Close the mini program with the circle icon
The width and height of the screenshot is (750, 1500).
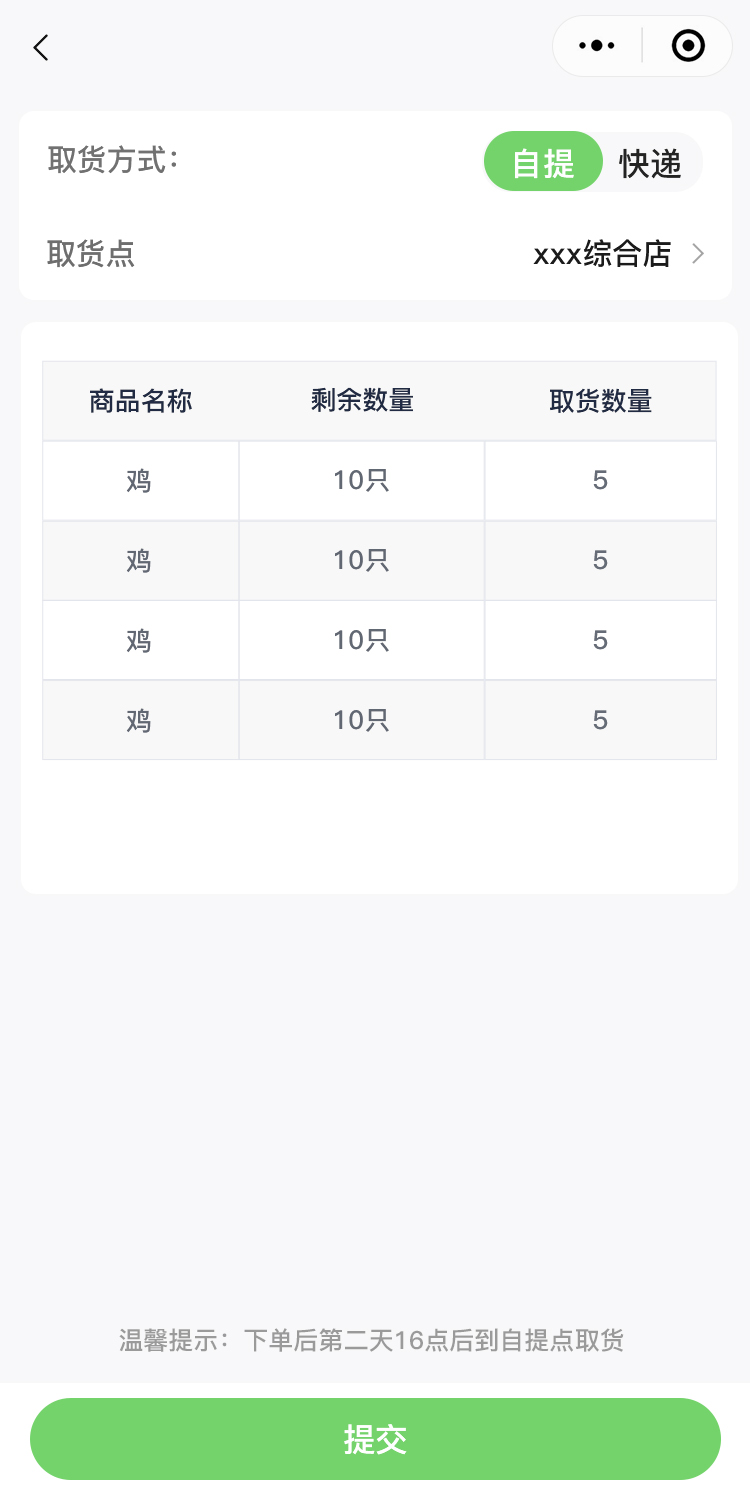tap(688, 46)
